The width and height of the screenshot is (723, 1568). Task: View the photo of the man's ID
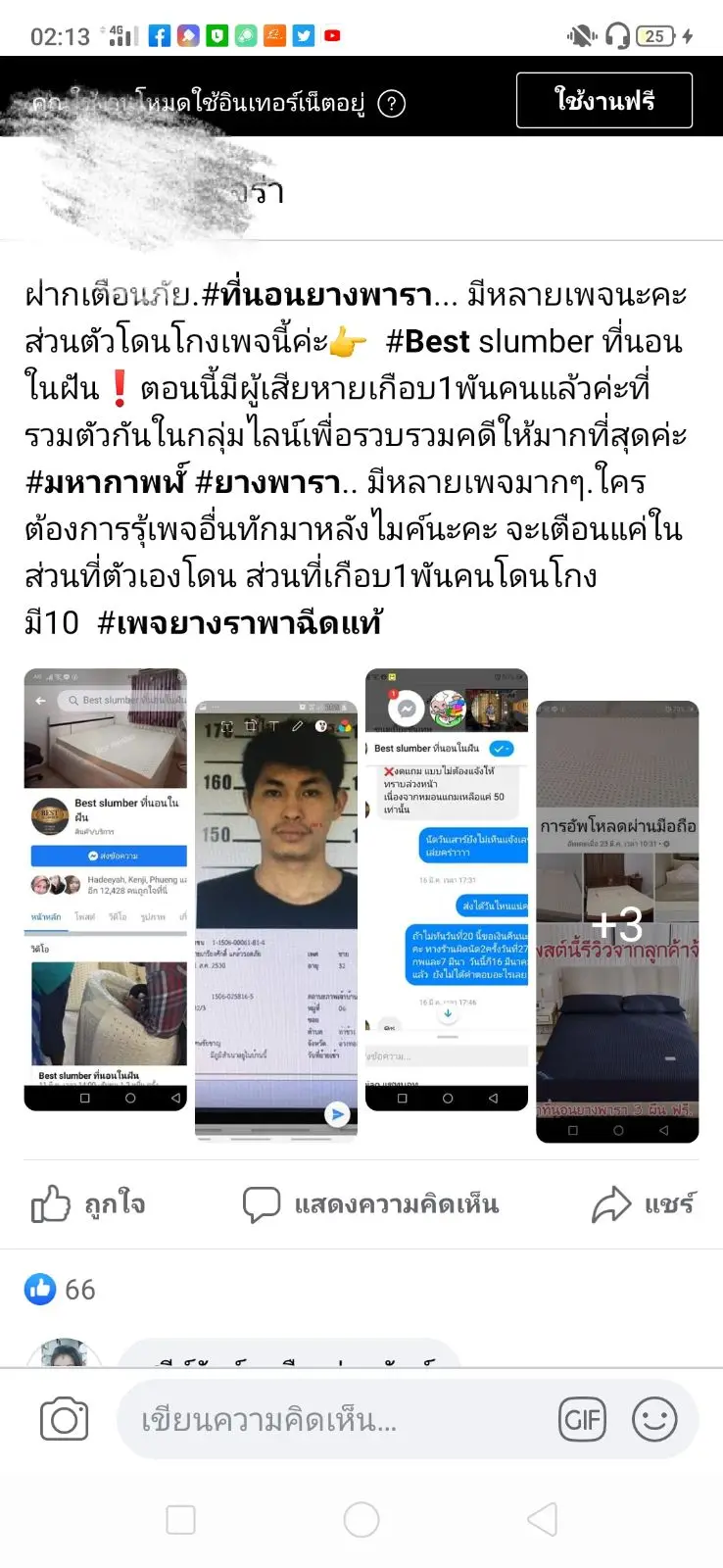tap(276, 919)
